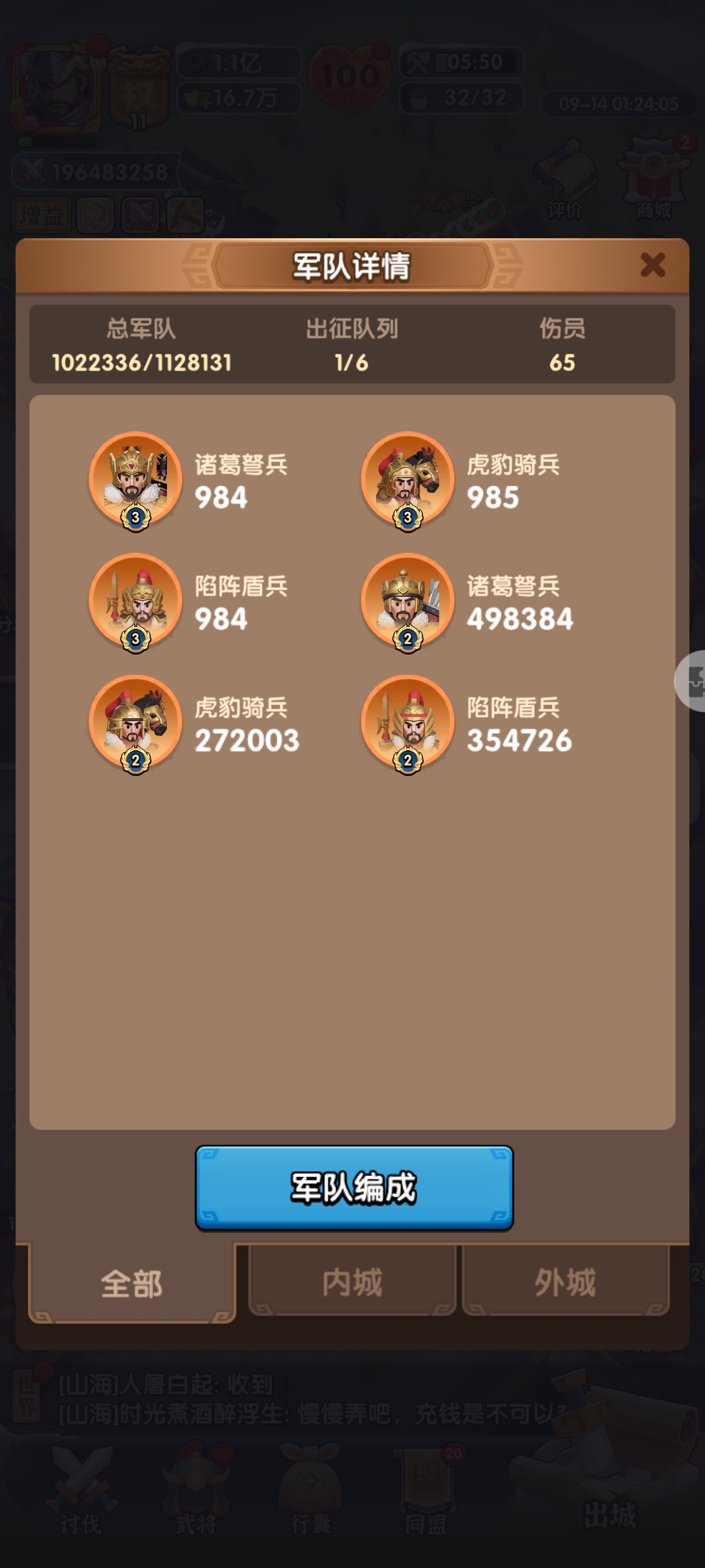Close the 军队详情 dialog
705x1568 pixels.
pos(652,265)
